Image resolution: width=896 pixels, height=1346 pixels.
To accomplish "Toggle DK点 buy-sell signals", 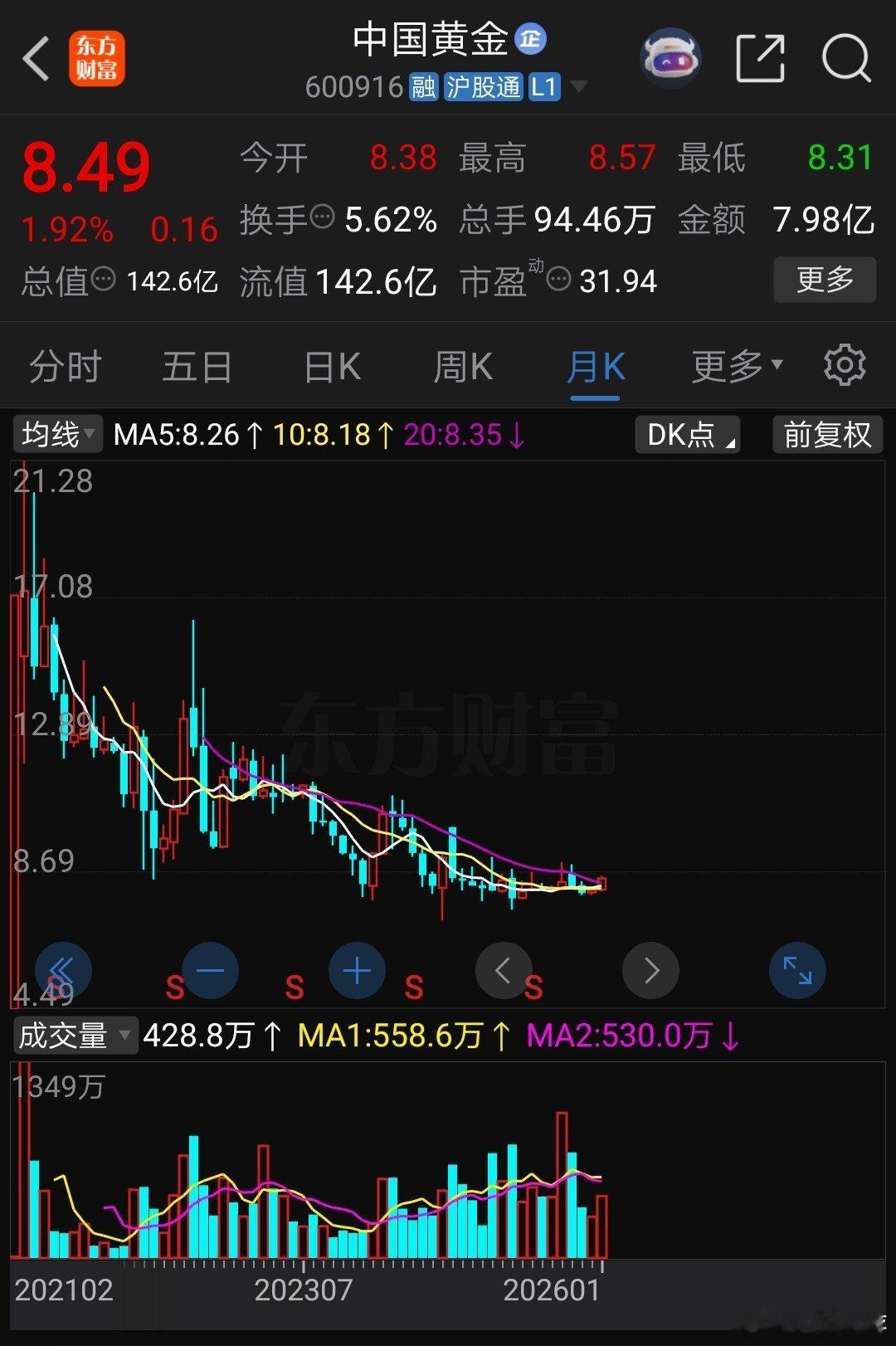I will pyautogui.click(x=687, y=434).
